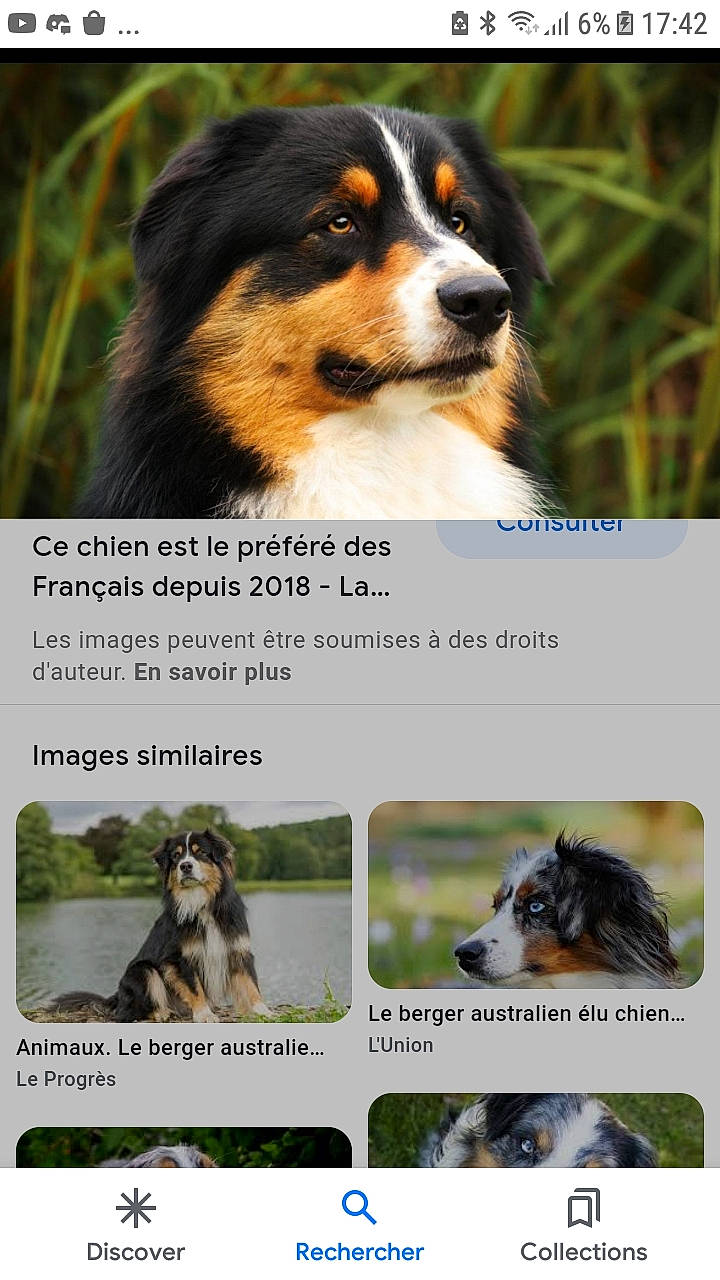Switch to the Discover tab
The width and height of the screenshot is (720, 1280).
(136, 1225)
